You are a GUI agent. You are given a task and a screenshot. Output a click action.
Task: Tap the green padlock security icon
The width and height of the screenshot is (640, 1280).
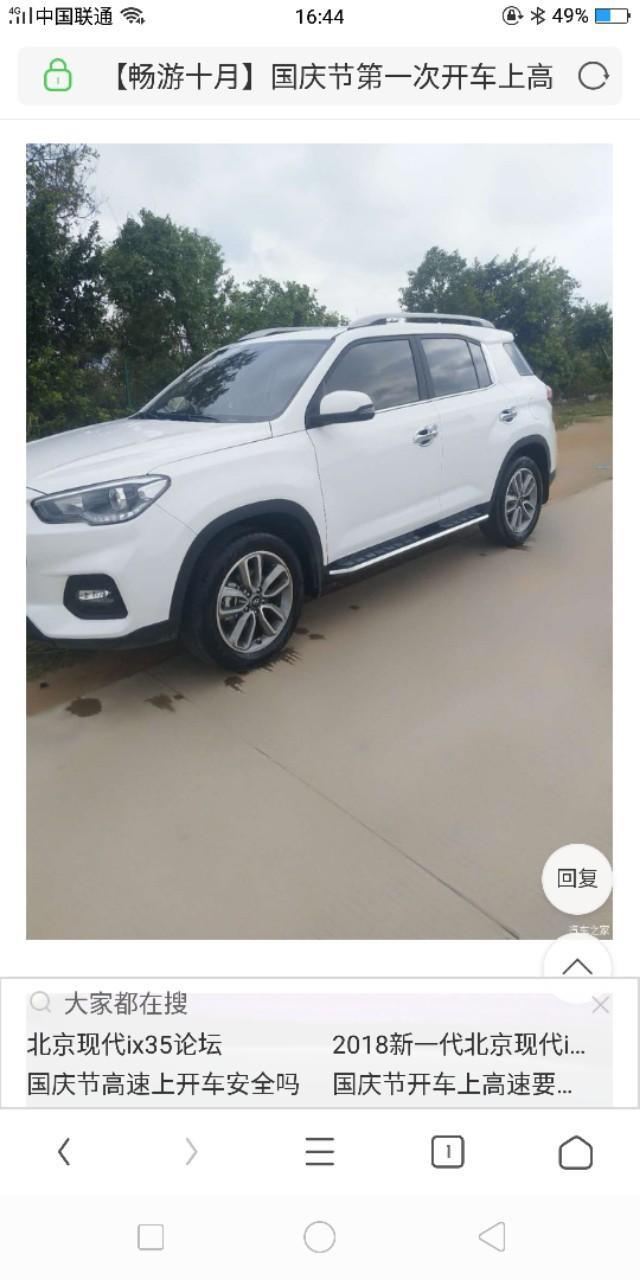click(x=58, y=76)
